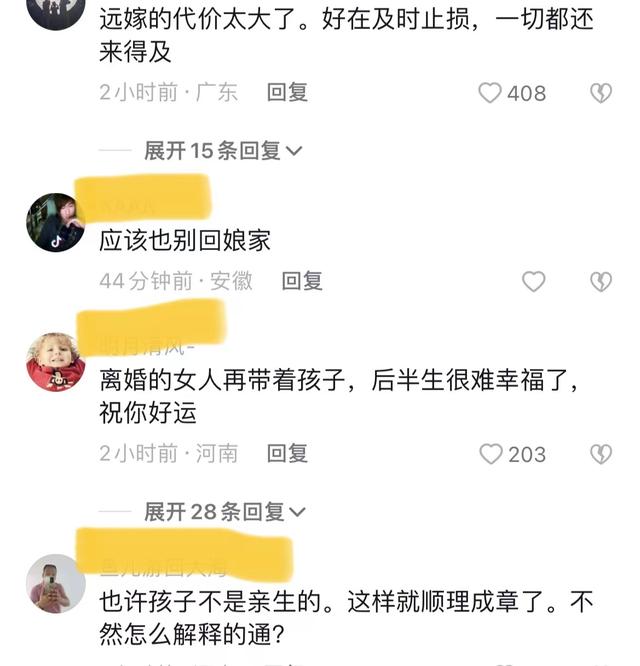Open avatar of 离婚的女人 commenter

coord(54,361)
